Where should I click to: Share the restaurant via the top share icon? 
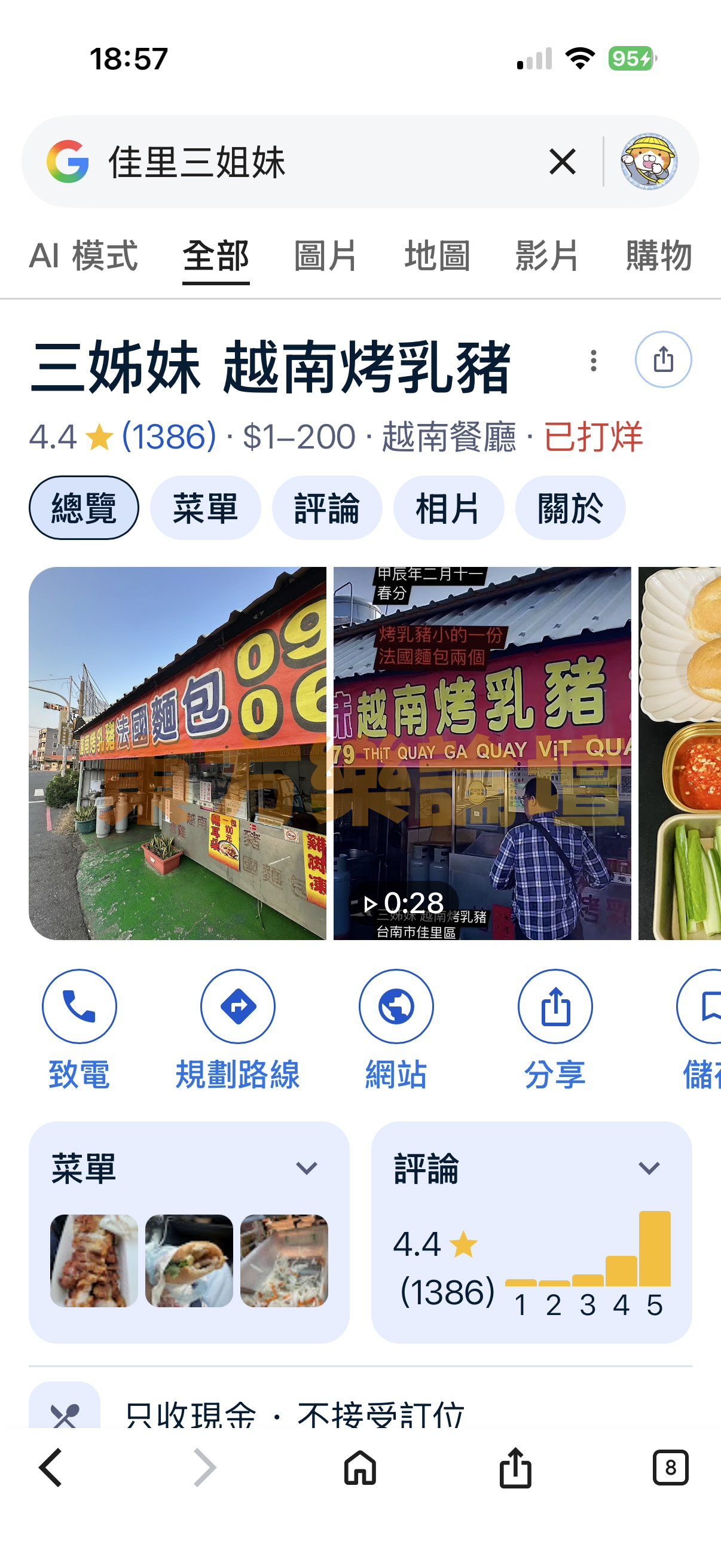pos(662,360)
